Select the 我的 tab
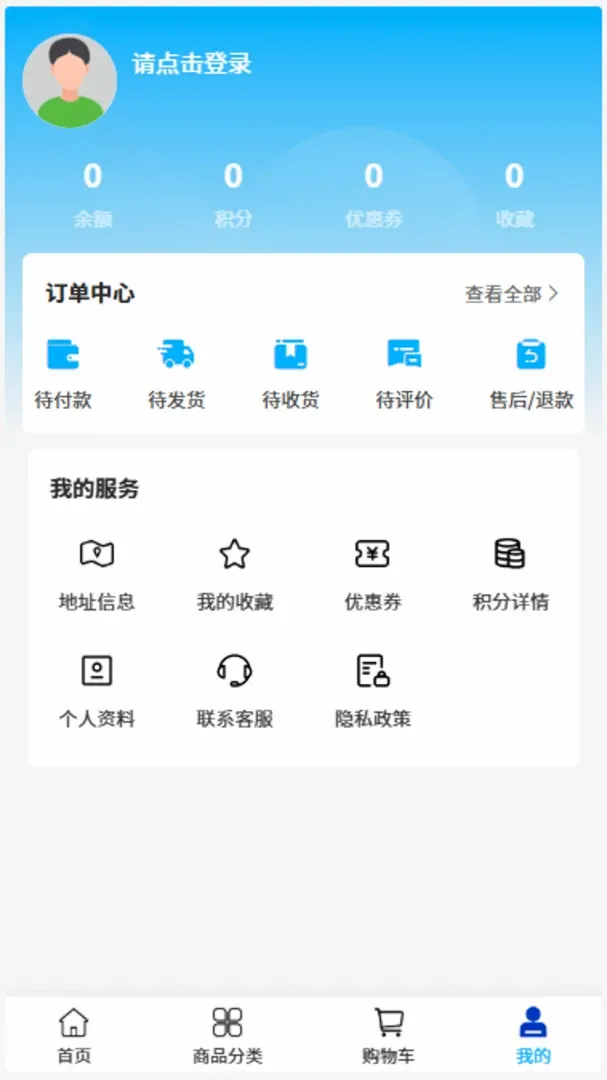This screenshot has width=607, height=1080. pos(533,1036)
